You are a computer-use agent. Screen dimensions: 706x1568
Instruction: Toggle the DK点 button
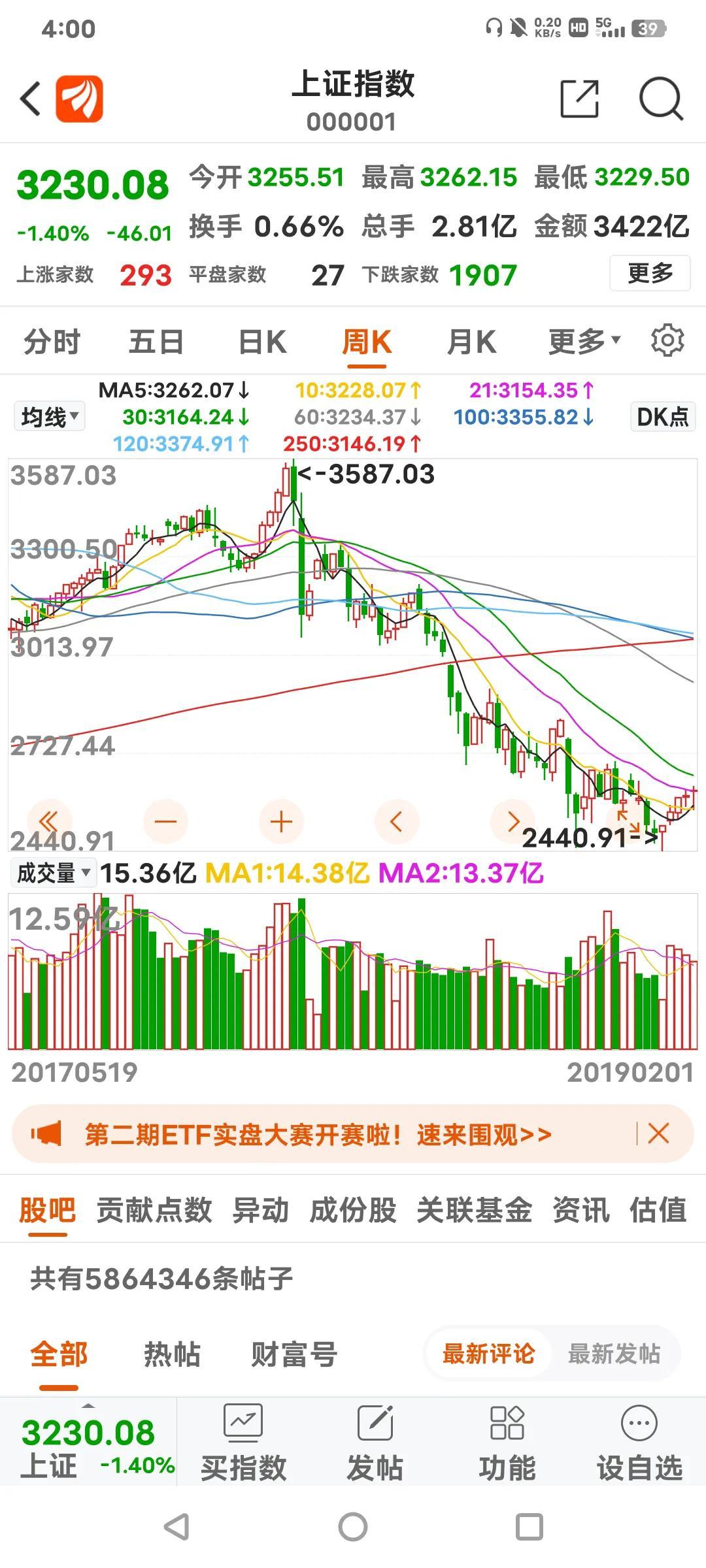662,417
